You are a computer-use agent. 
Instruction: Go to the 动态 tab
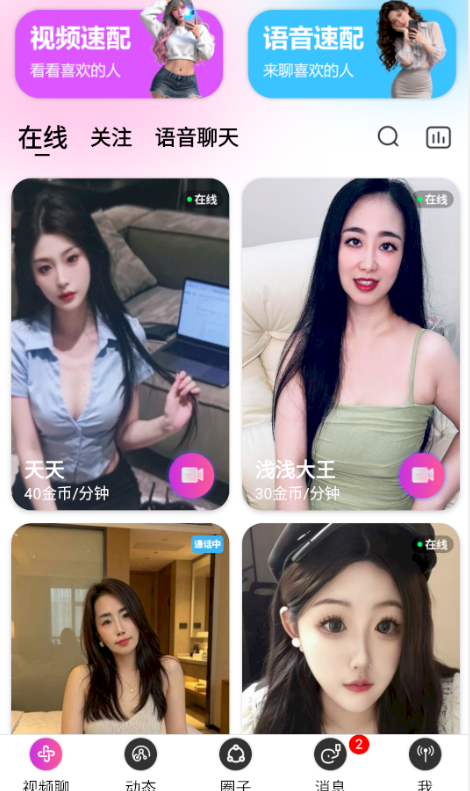[141, 764]
